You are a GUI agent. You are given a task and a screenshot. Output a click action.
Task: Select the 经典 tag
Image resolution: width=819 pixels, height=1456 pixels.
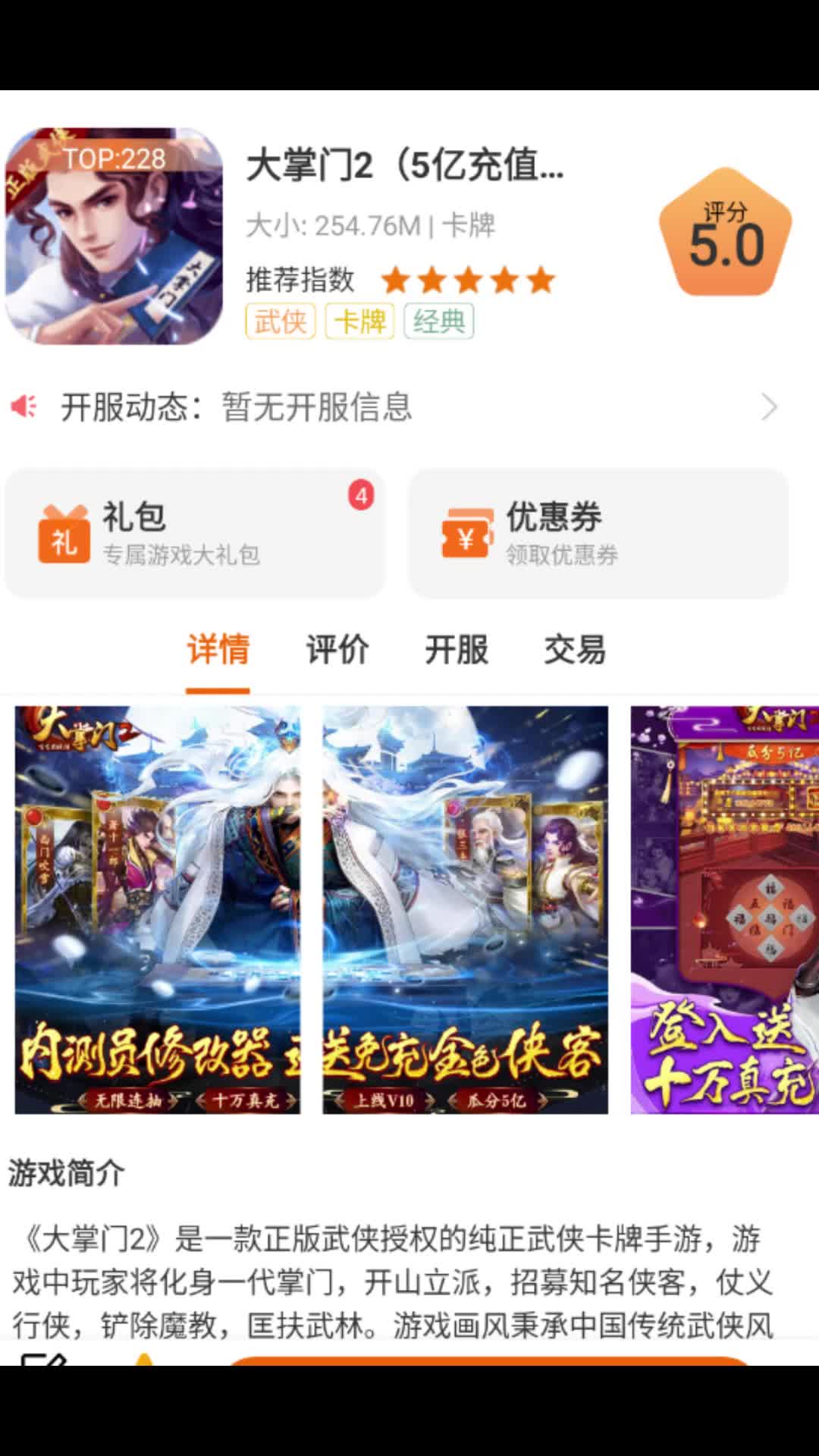click(439, 322)
